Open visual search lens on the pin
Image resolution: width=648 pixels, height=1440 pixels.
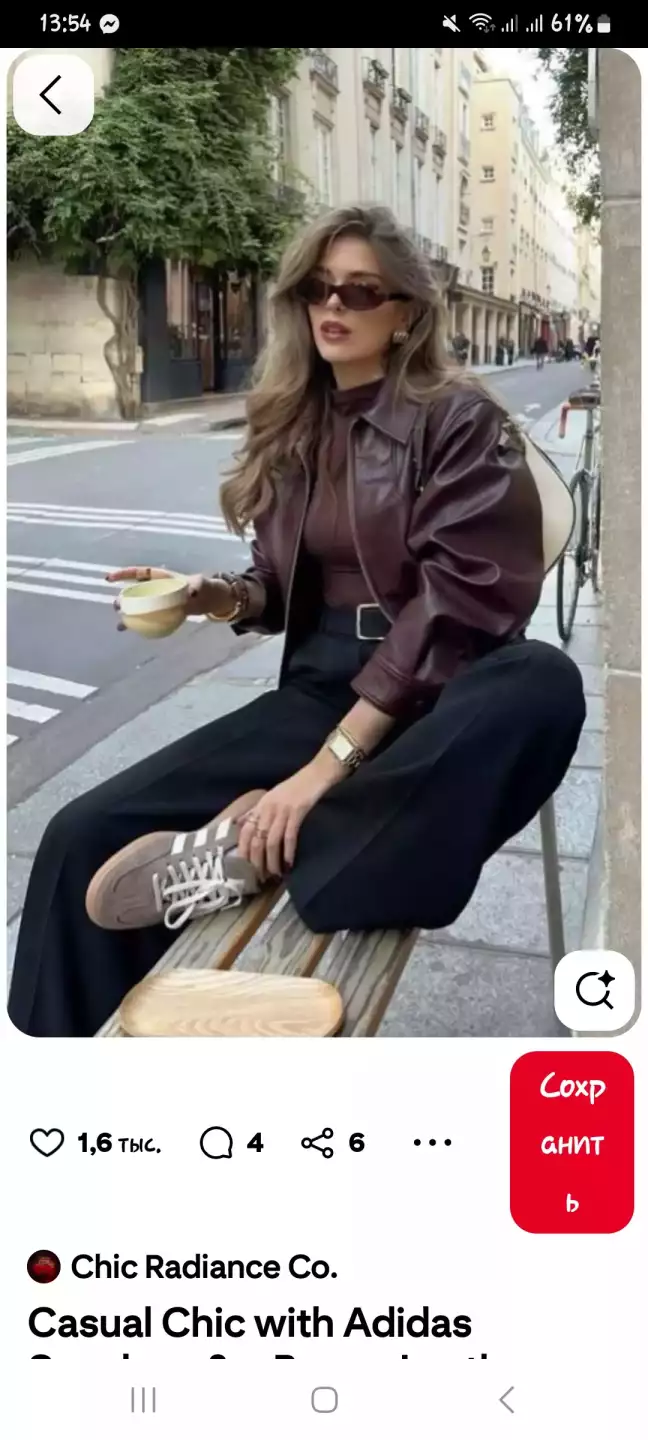click(x=594, y=990)
